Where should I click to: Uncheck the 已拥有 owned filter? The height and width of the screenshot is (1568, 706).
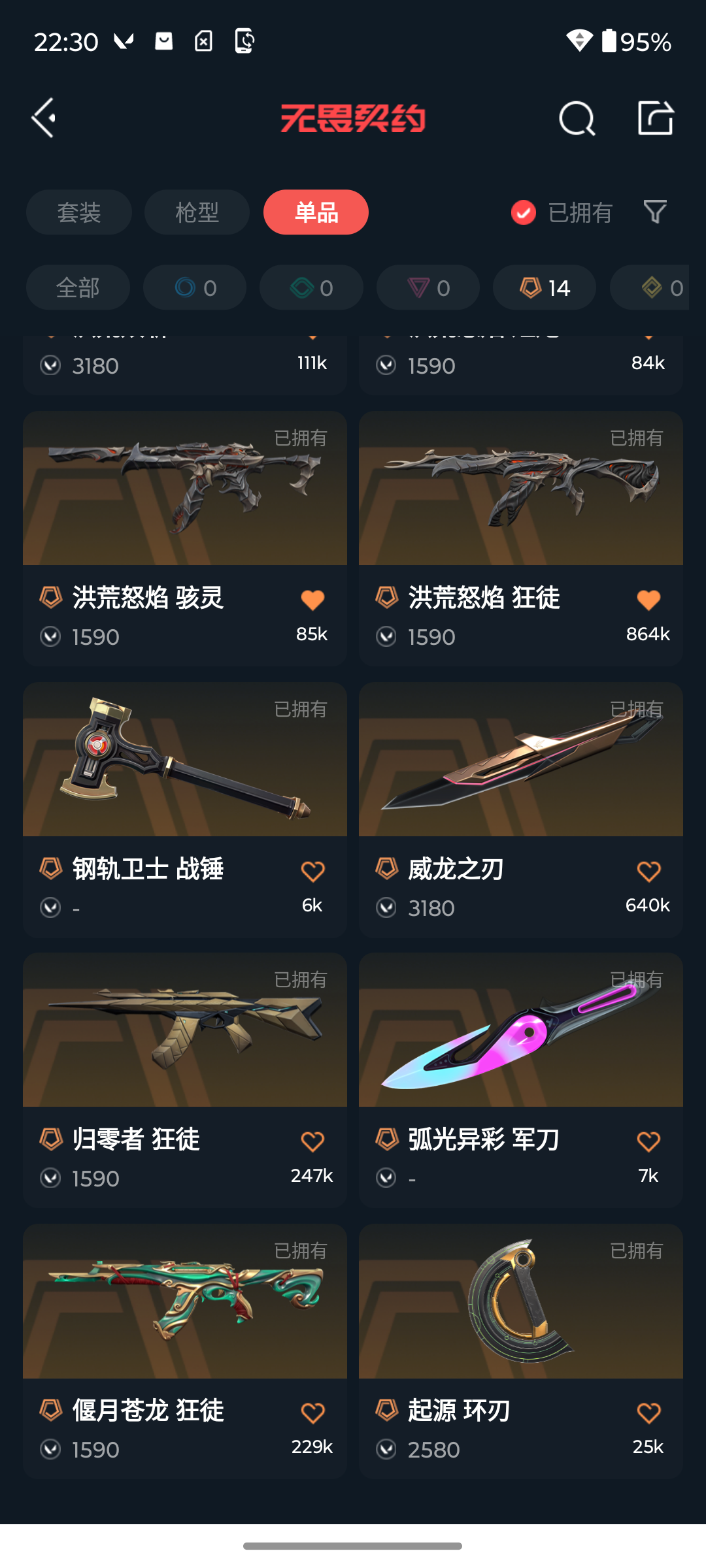tap(562, 212)
